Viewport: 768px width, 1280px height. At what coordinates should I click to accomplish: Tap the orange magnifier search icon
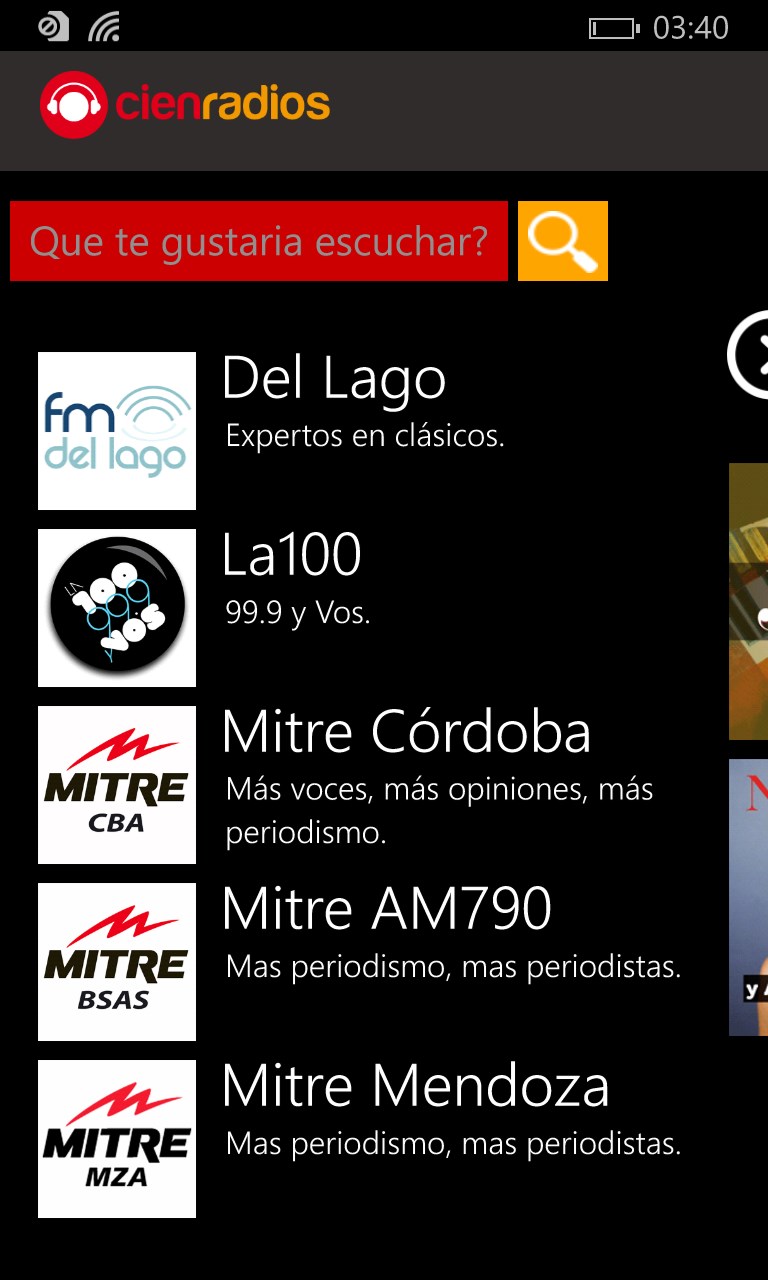tap(562, 241)
